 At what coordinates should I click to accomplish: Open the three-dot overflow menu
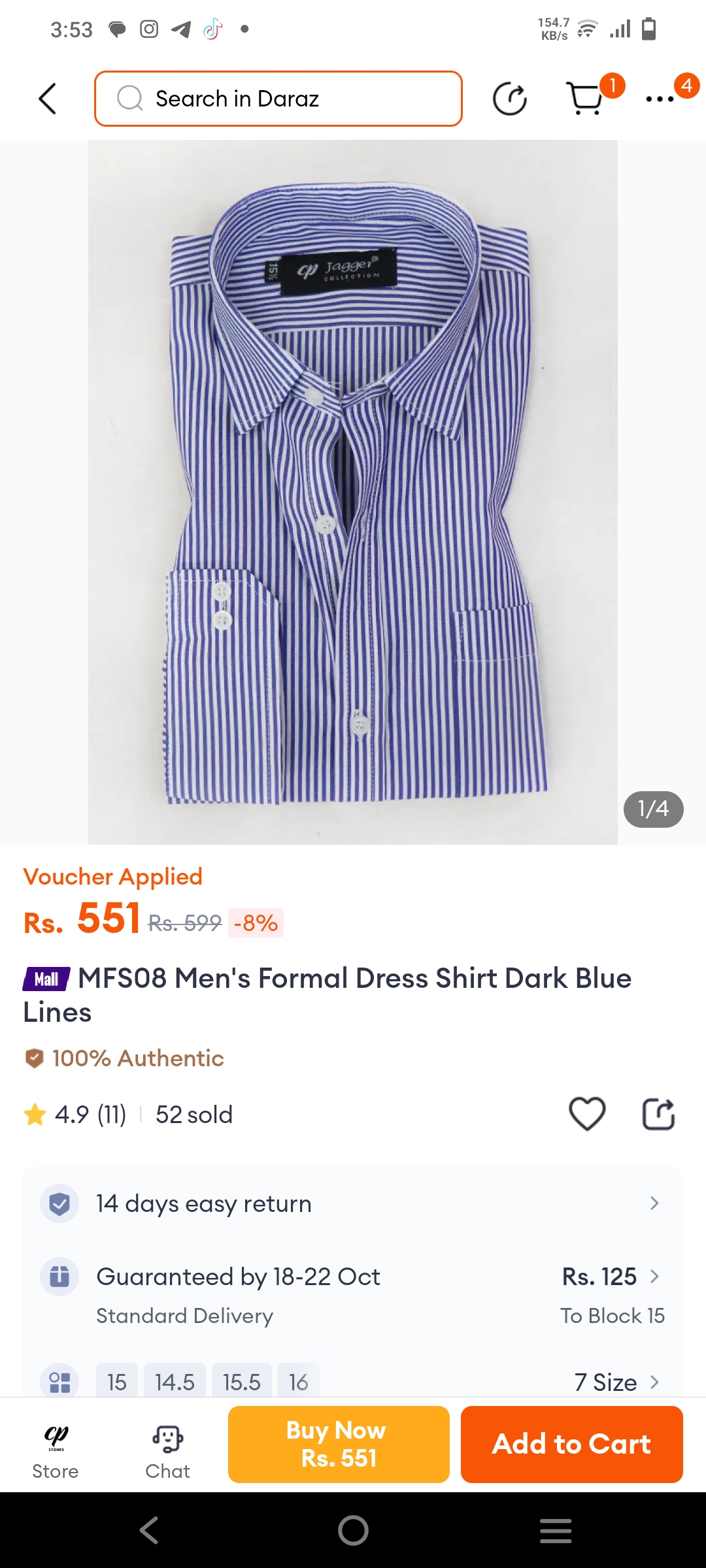(x=660, y=99)
